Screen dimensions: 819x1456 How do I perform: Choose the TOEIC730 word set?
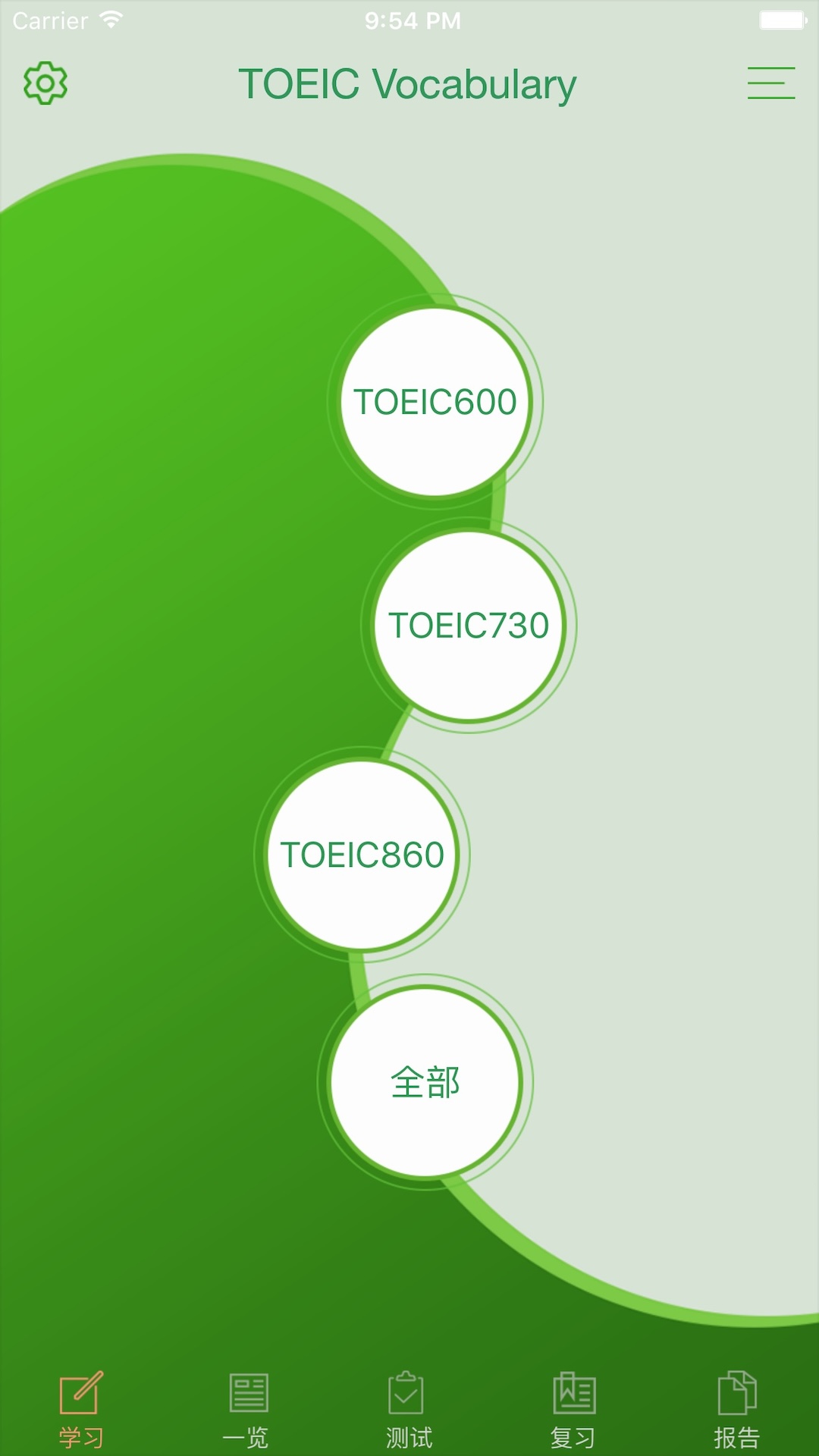coord(469,626)
